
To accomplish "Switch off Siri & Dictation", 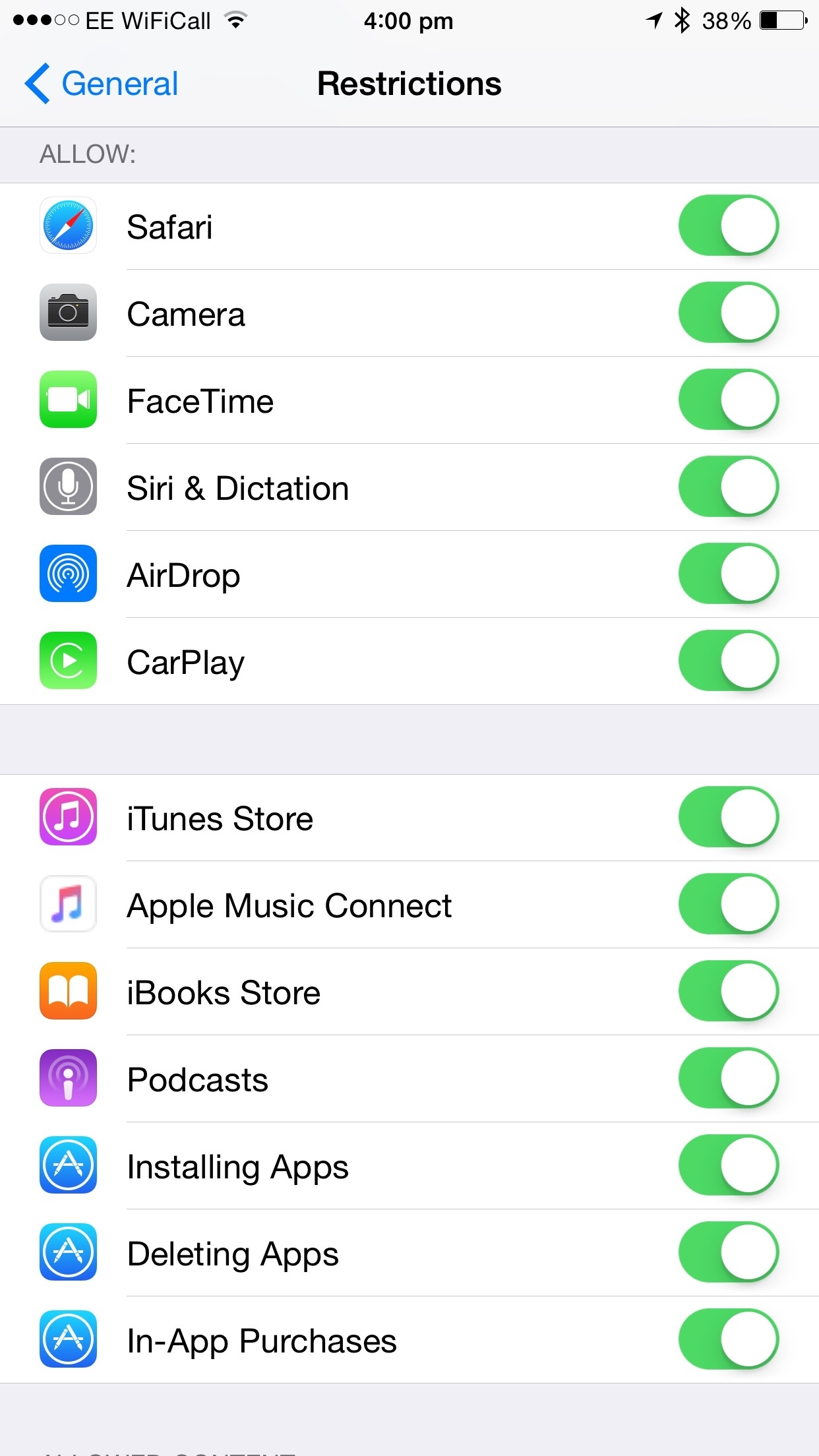I will coord(728,487).
